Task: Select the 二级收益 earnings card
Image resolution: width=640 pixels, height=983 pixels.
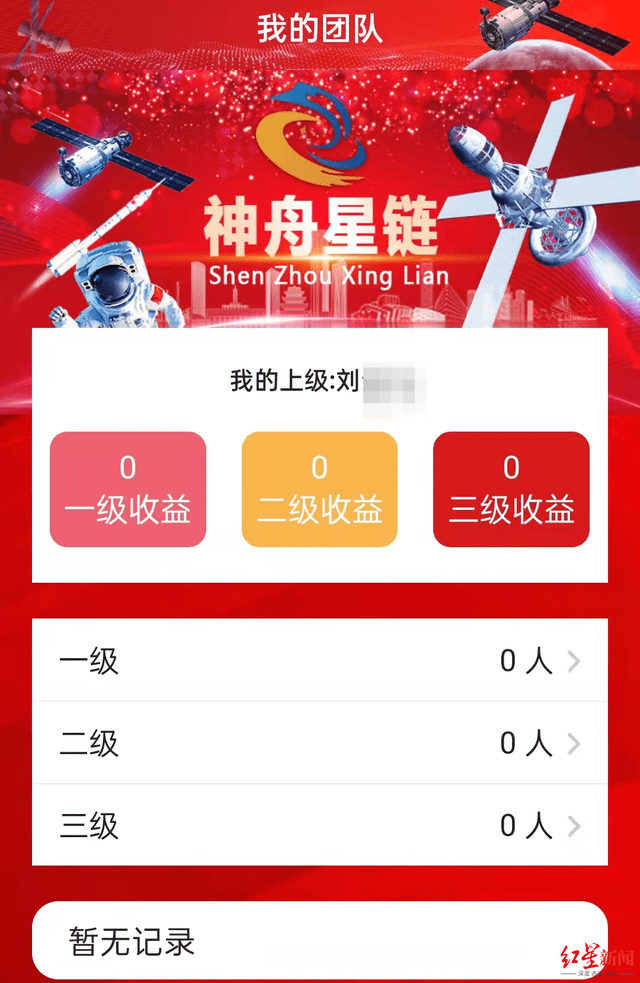Action: tap(320, 490)
